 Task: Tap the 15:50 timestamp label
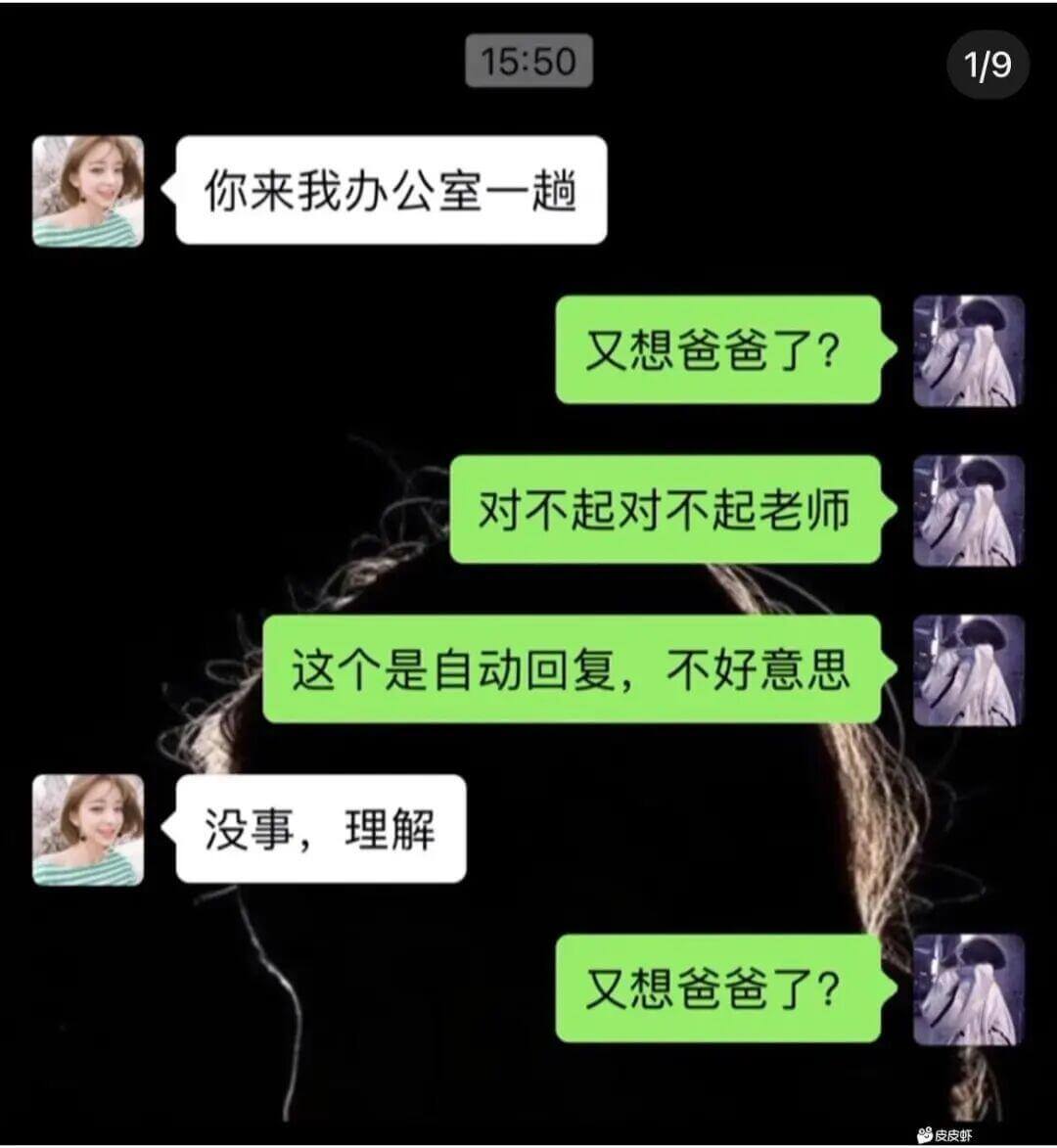click(x=528, y=59)
